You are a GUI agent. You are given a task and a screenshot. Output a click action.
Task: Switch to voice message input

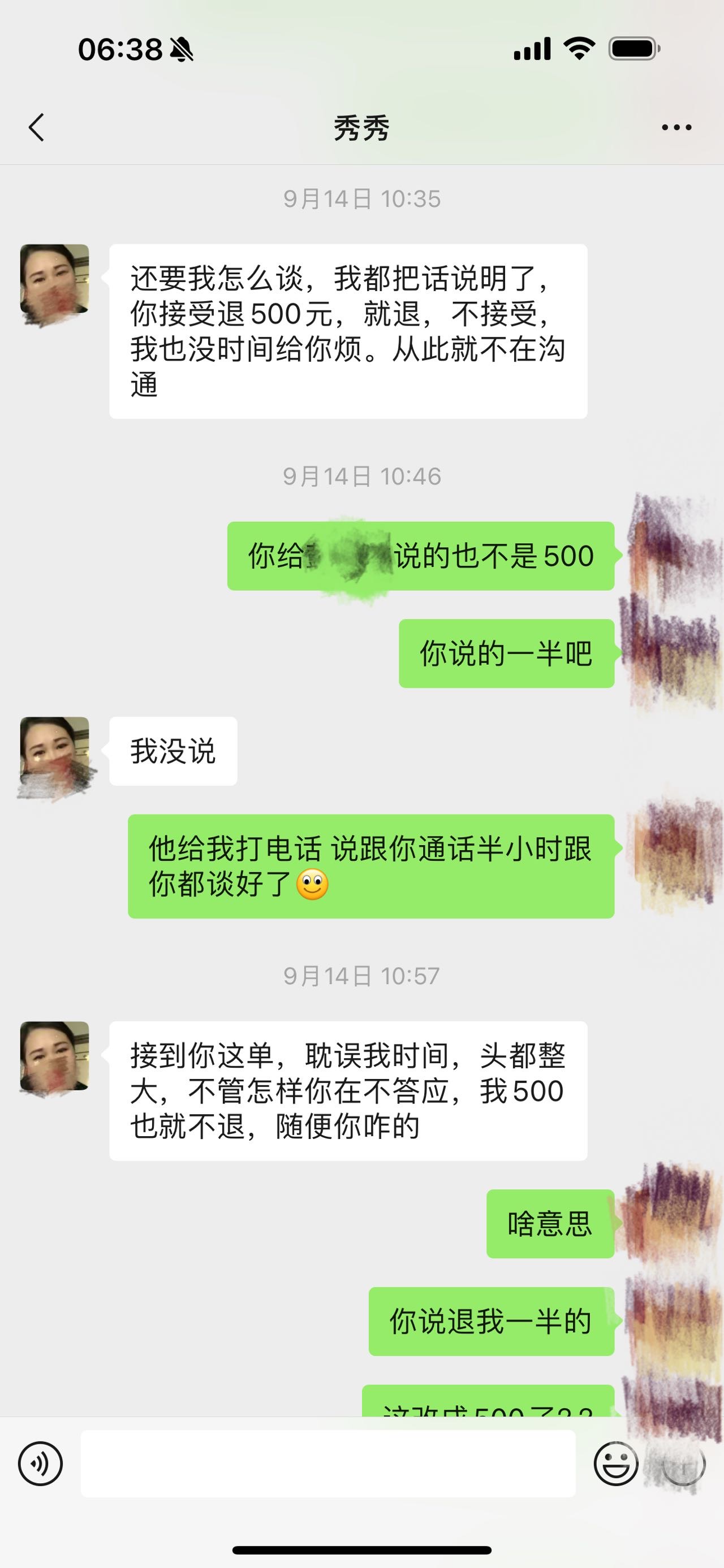[40, 1464]
